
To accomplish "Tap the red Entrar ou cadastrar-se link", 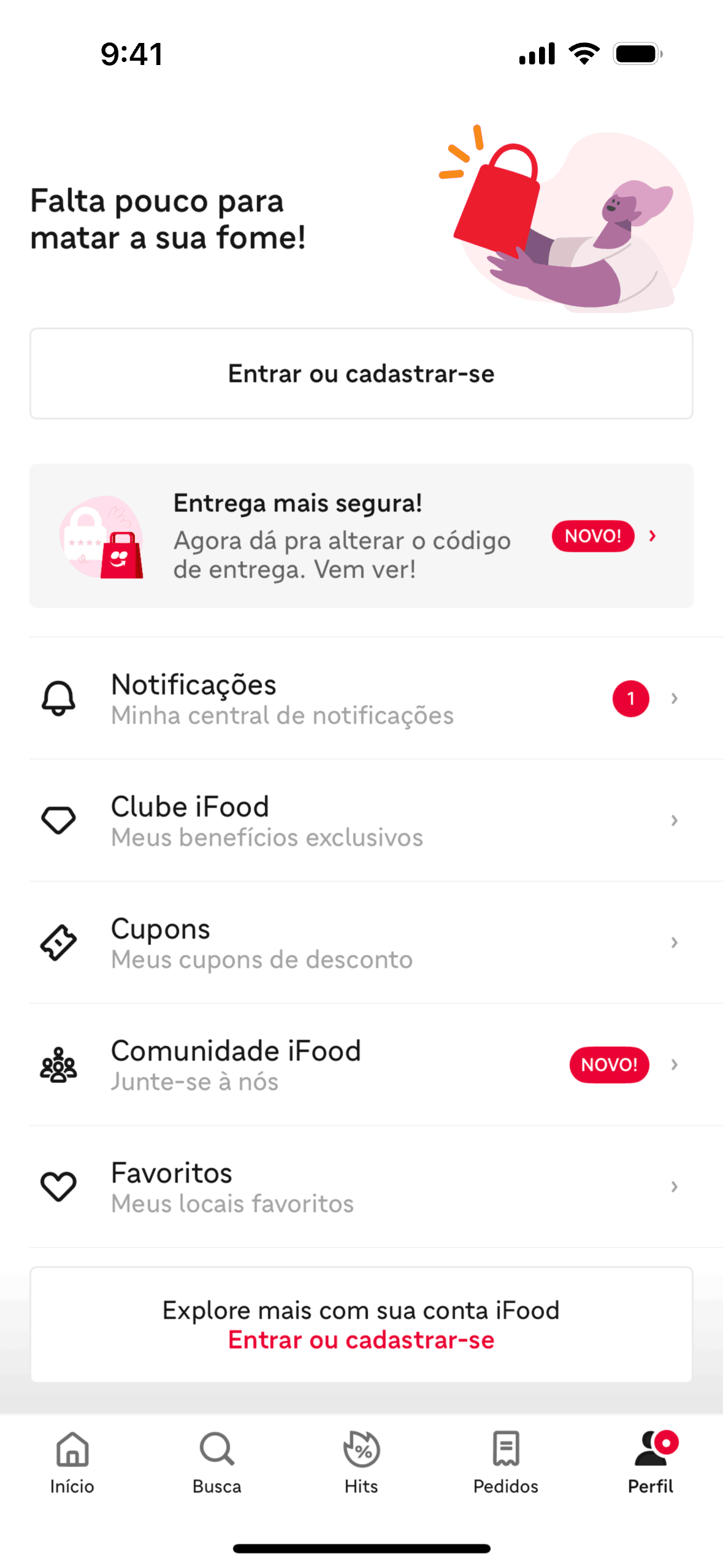I will [361, 1340].
